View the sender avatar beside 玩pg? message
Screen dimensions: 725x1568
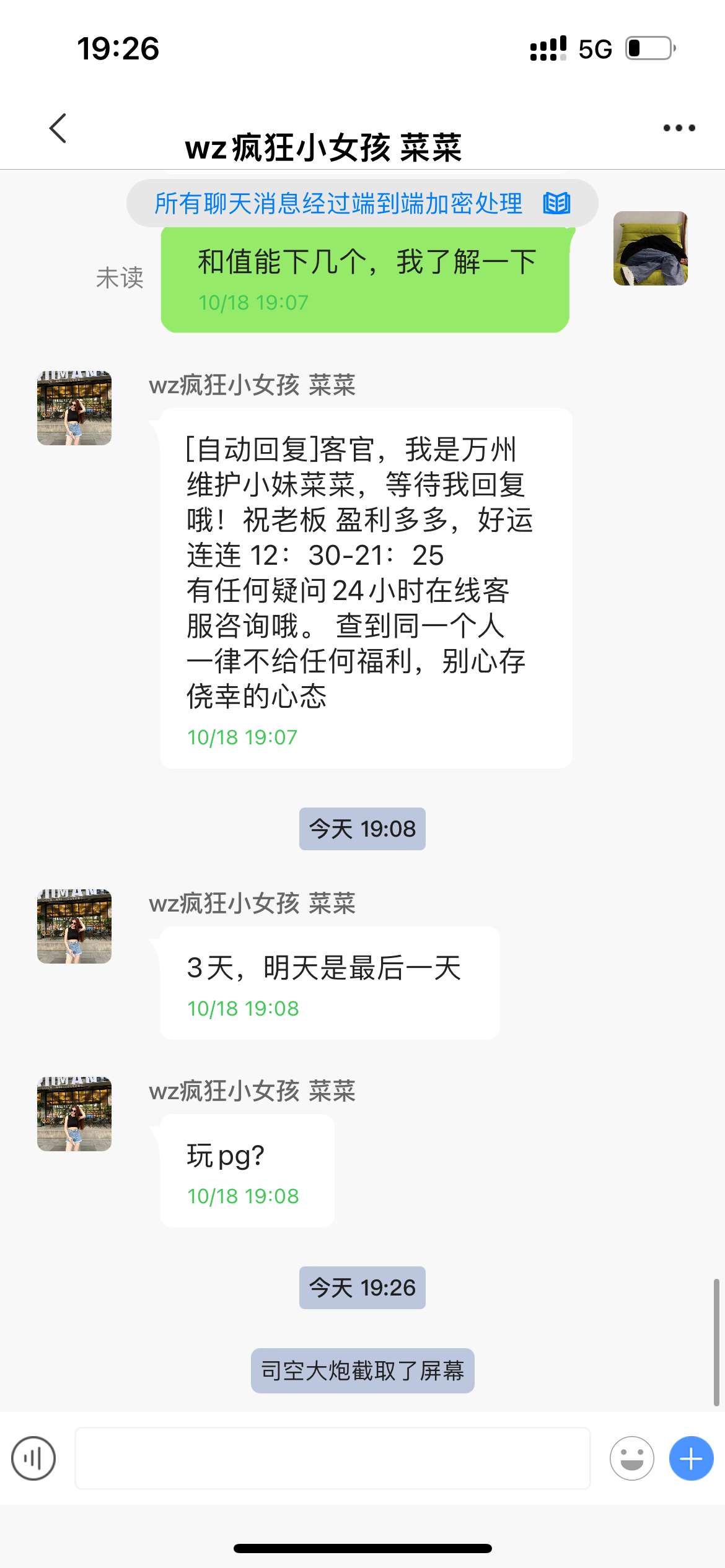tap(74, 1114)
